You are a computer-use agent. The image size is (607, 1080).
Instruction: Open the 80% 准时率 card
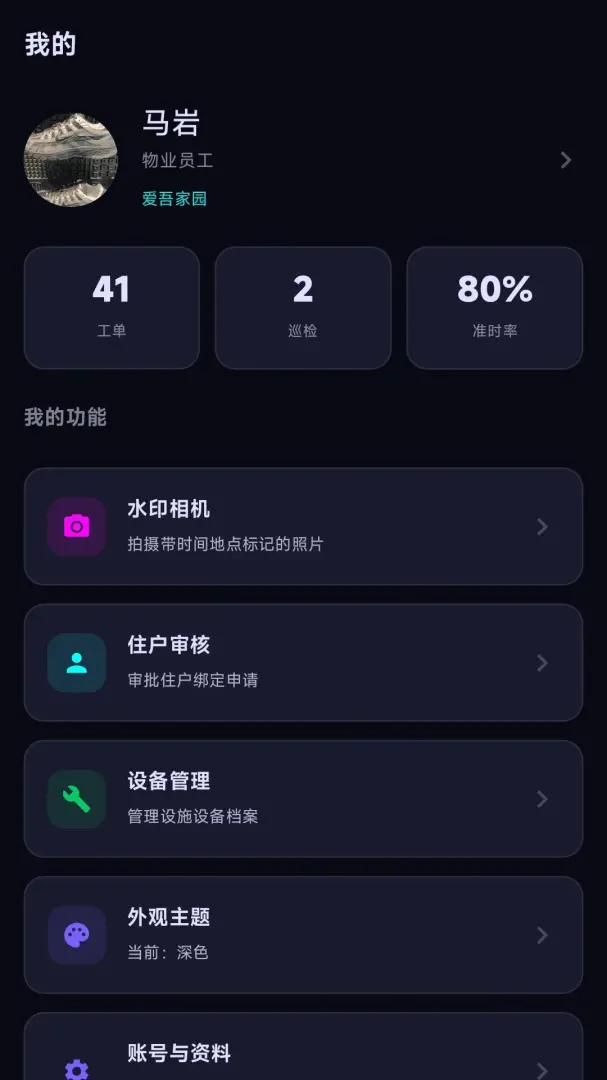coord(495,308)
